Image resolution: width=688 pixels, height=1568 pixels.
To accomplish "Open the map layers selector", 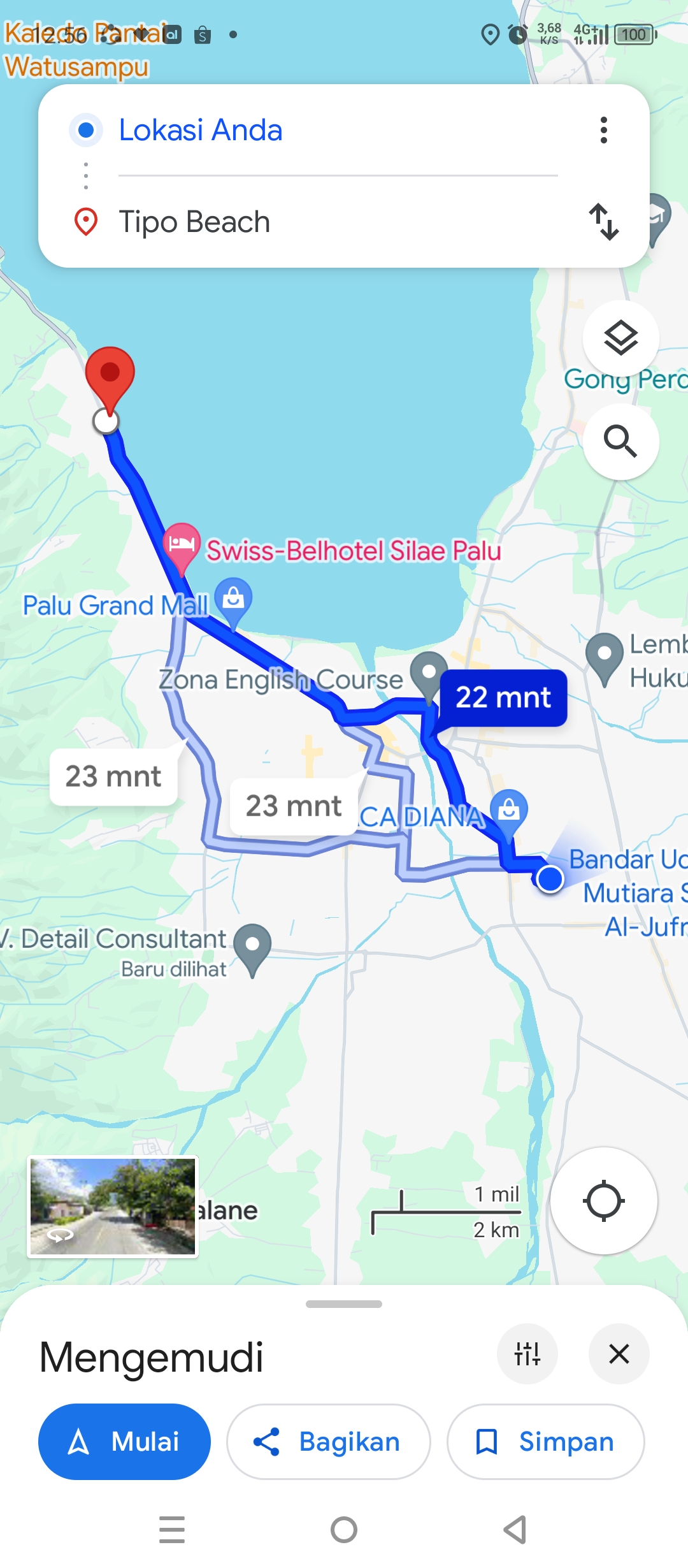I will point(620,338).
